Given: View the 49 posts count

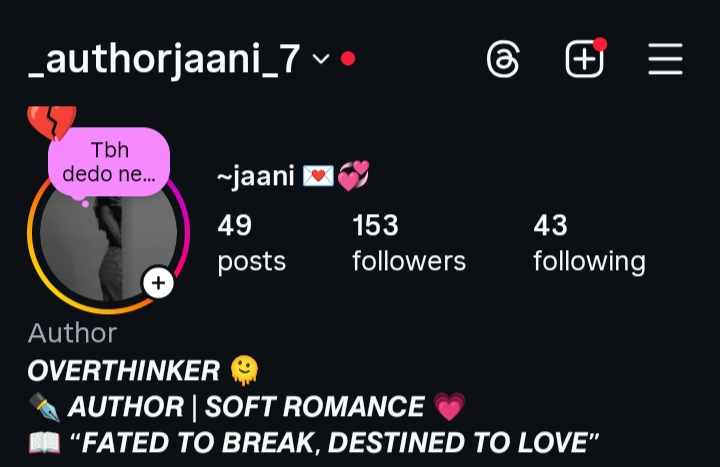Looking at the screenshot, I should 251,243.
